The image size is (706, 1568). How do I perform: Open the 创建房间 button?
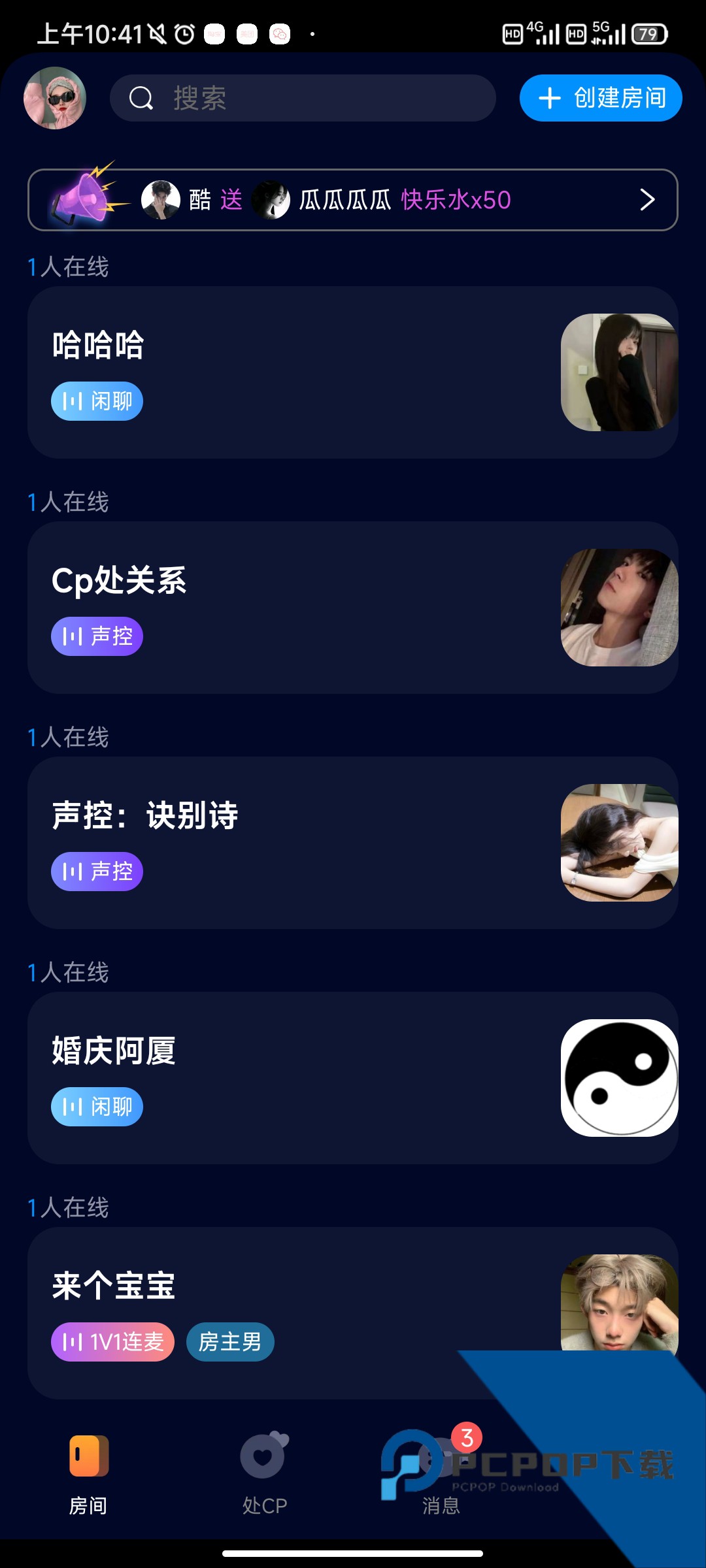tap(600, 98)
